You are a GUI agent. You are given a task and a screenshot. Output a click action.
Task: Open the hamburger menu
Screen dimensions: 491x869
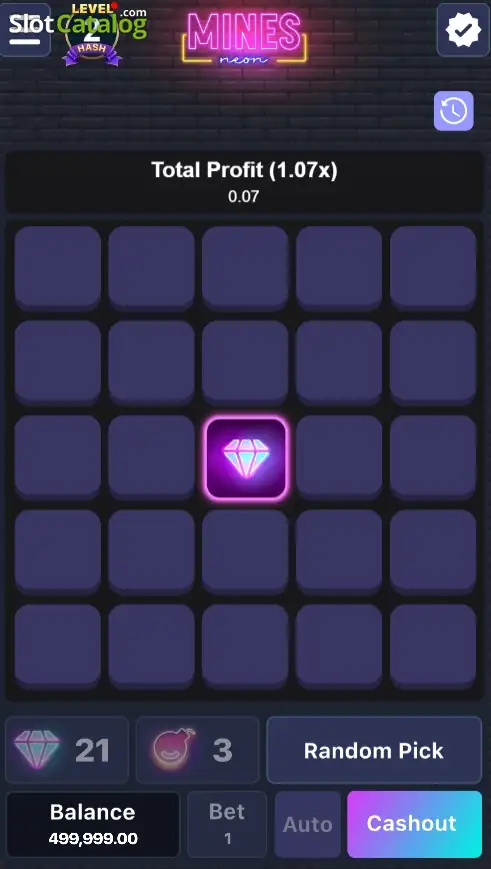click(x=25, y=29)
